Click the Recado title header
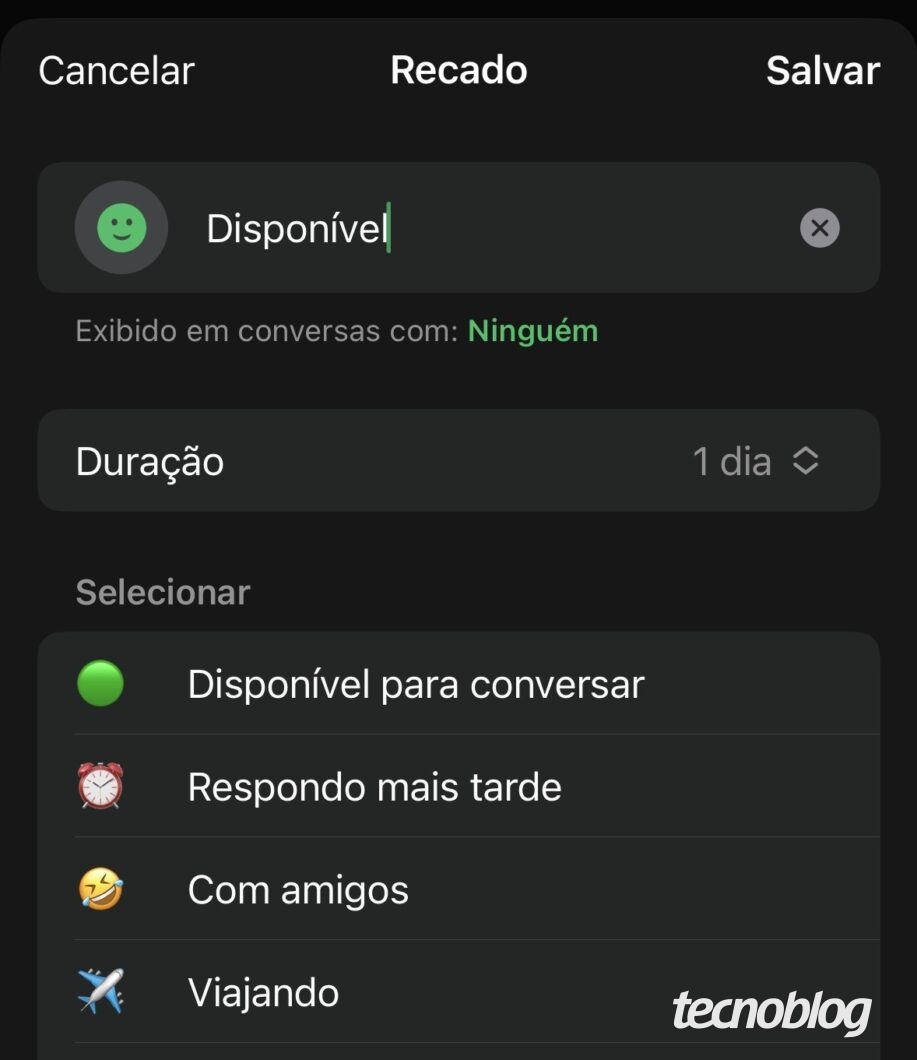This screenshot has width=917, height=1060. pyautogui.click(x=458, y=69)
